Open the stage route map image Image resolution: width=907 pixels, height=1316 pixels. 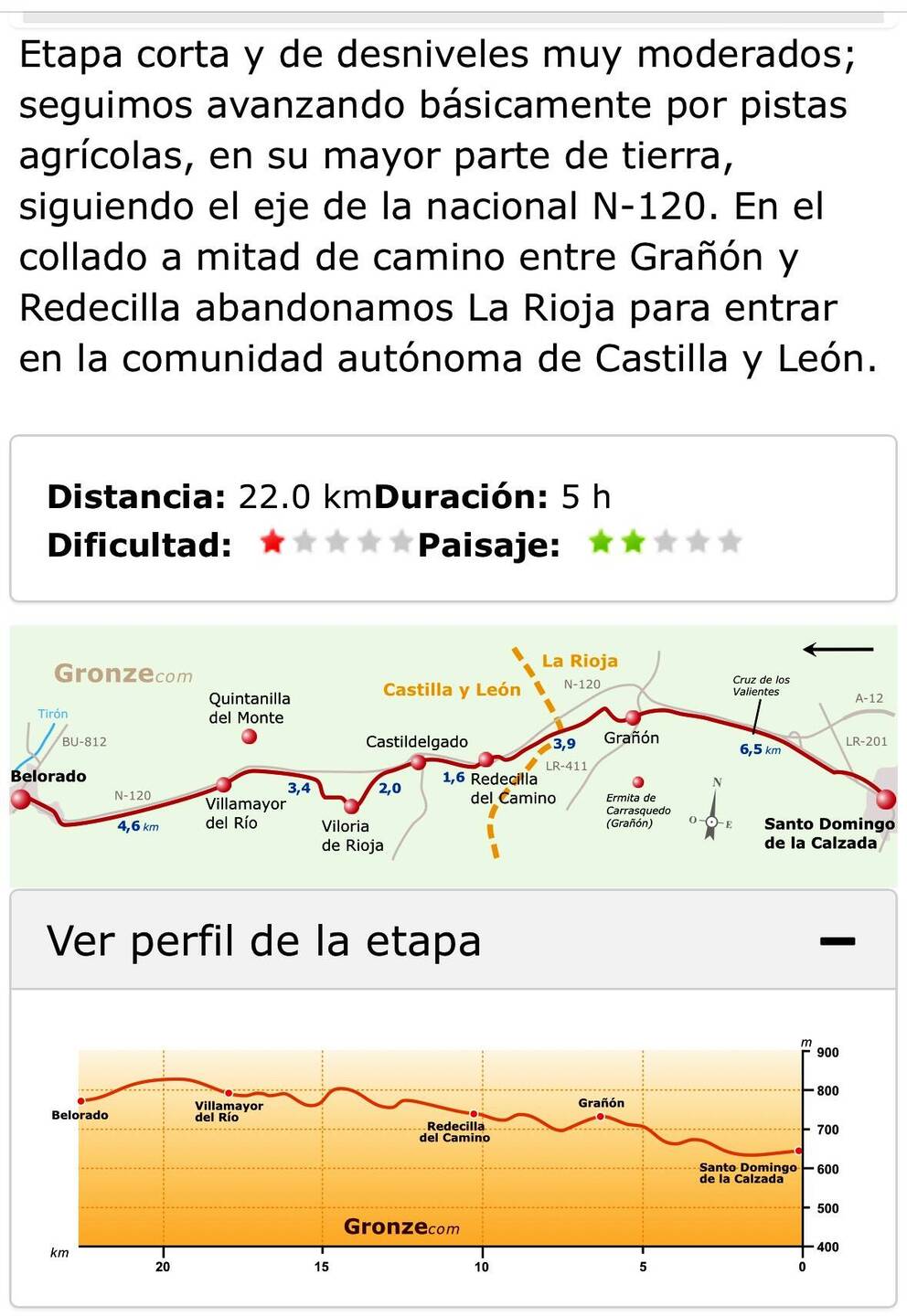point(453,756)
